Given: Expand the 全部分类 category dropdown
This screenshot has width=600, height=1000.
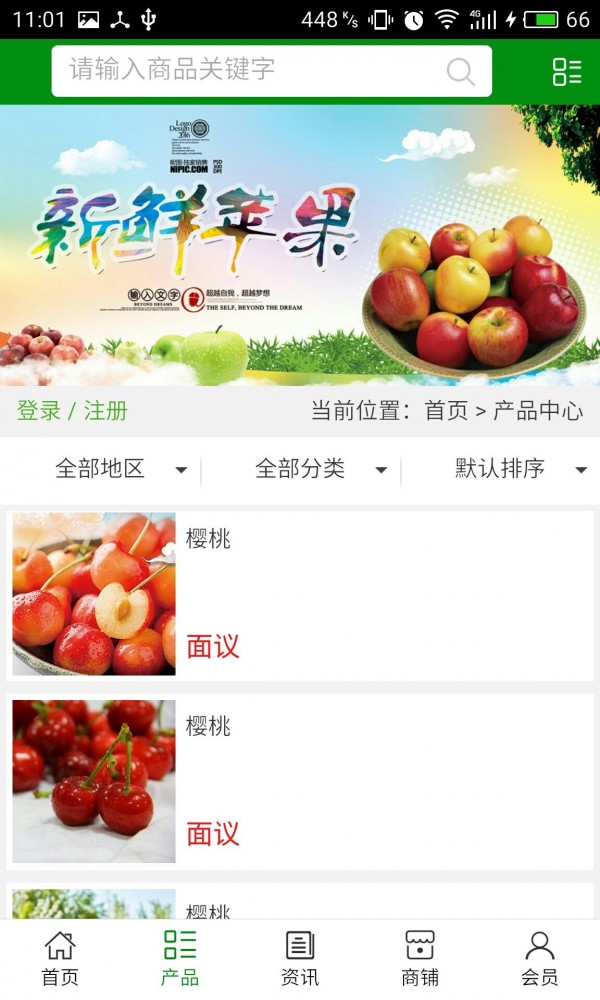Looking at the screenshot, I should pos(320,469).
